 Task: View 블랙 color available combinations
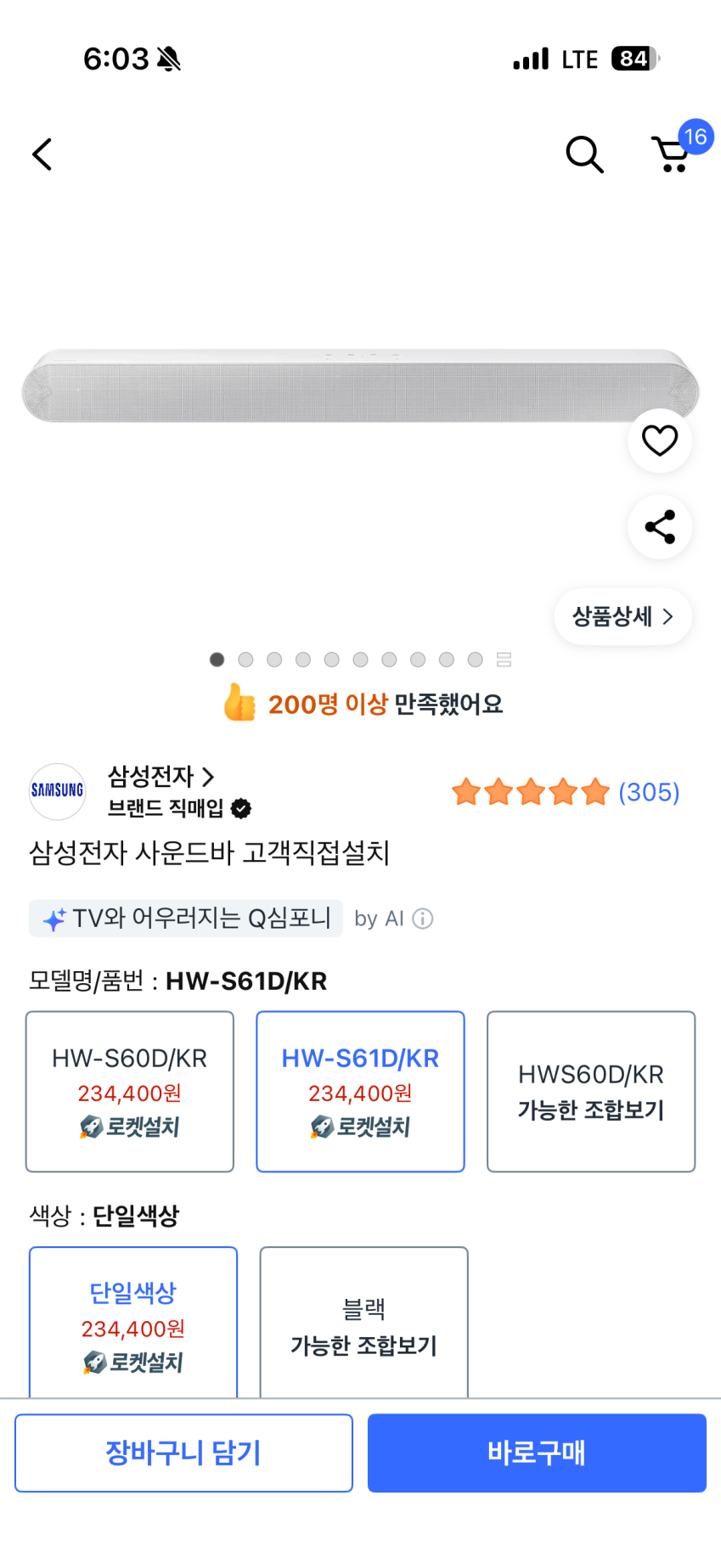[363, 1323]
